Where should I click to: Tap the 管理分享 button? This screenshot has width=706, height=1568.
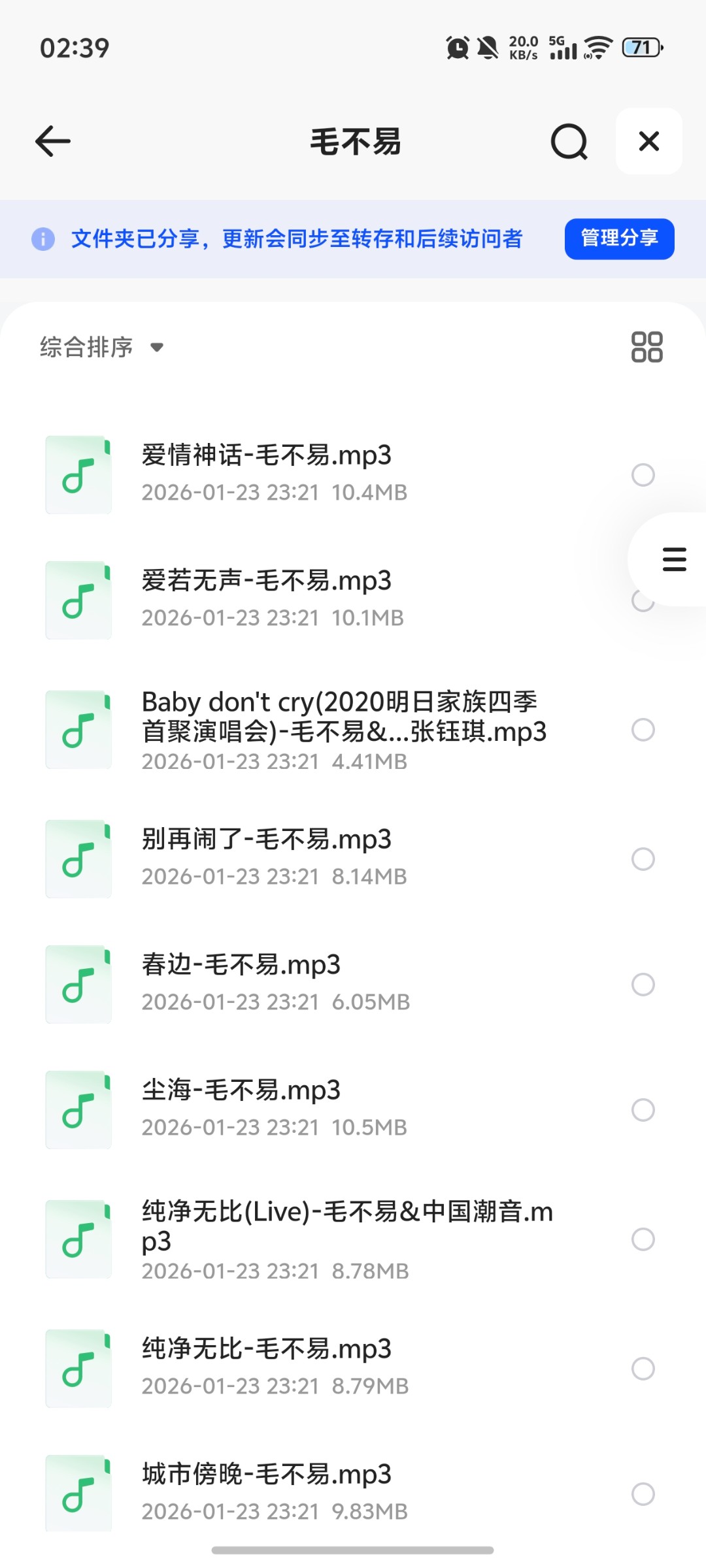coord(619,238)
